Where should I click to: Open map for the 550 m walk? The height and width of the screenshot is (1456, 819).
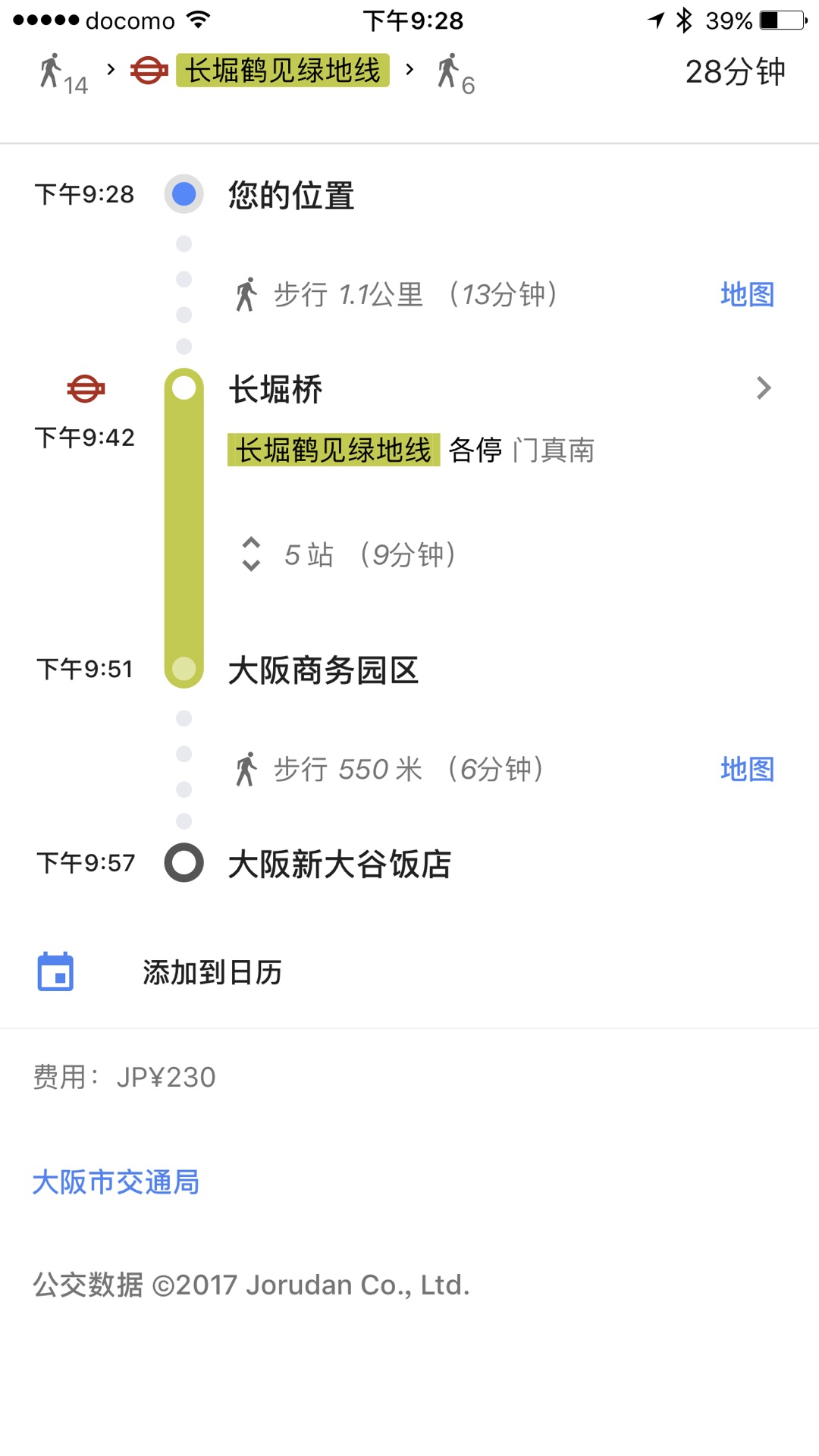tap(747, 769)
